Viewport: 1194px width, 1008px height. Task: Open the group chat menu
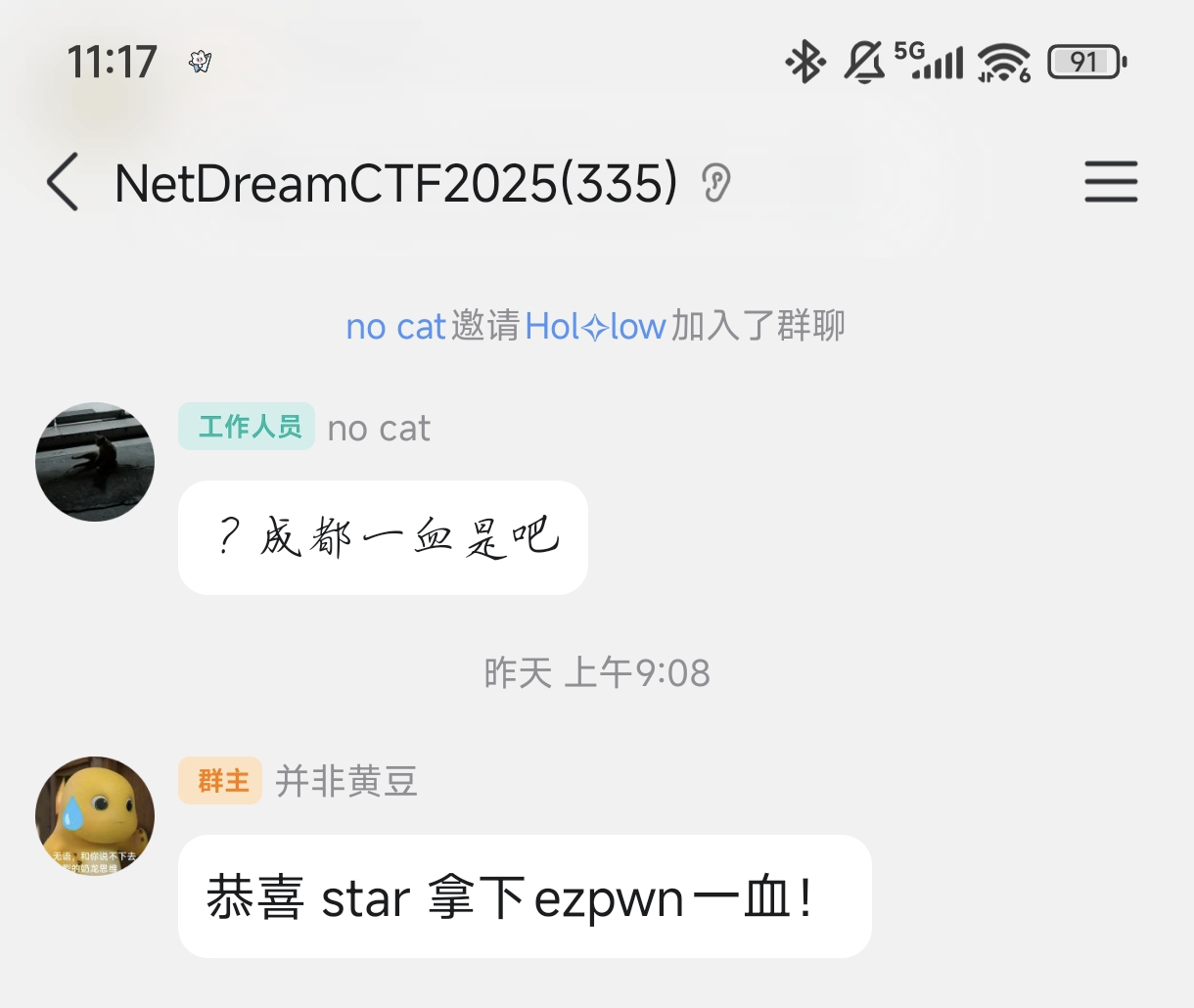[1111, 182]
